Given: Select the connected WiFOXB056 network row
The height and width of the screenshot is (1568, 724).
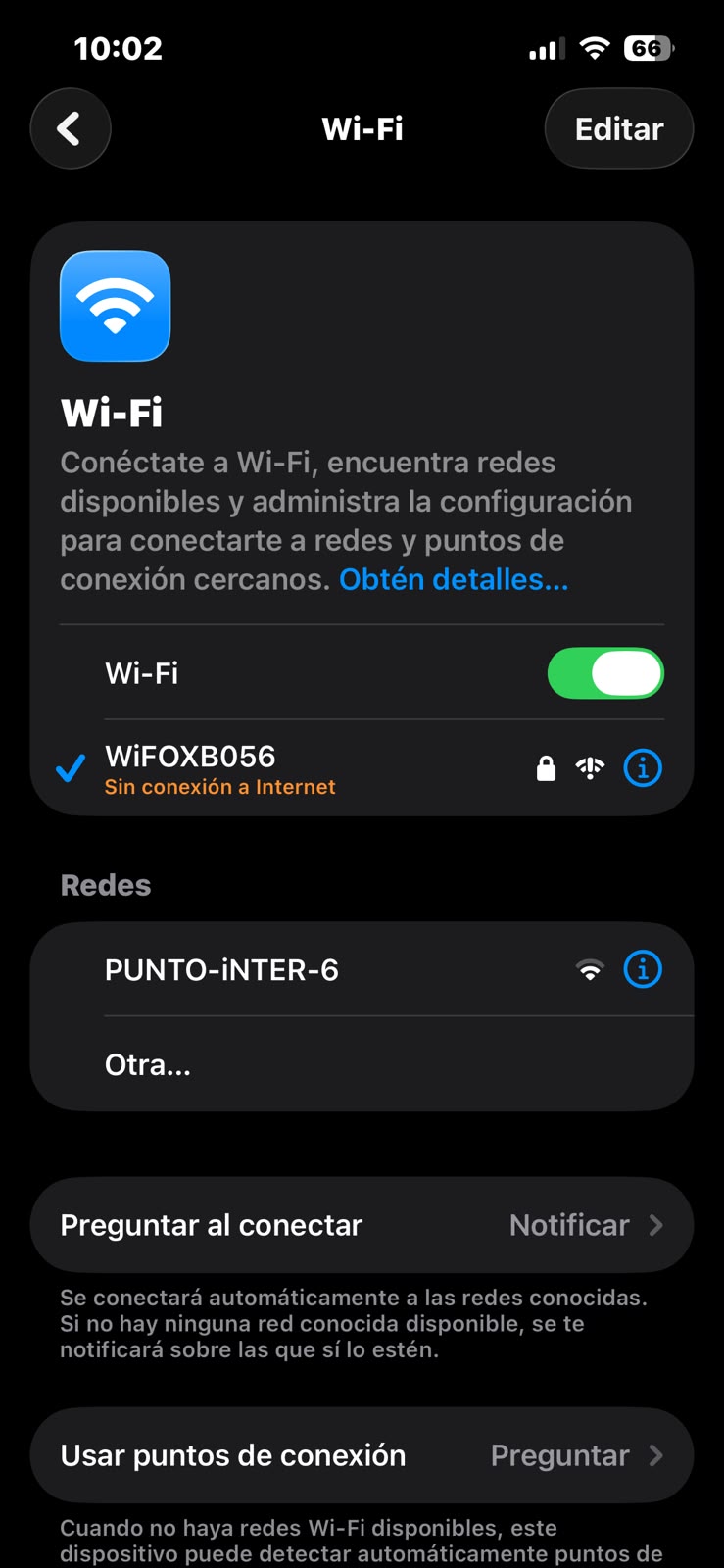Looking at the screenshot, I should pyautogui.click(x=362, y=768).
